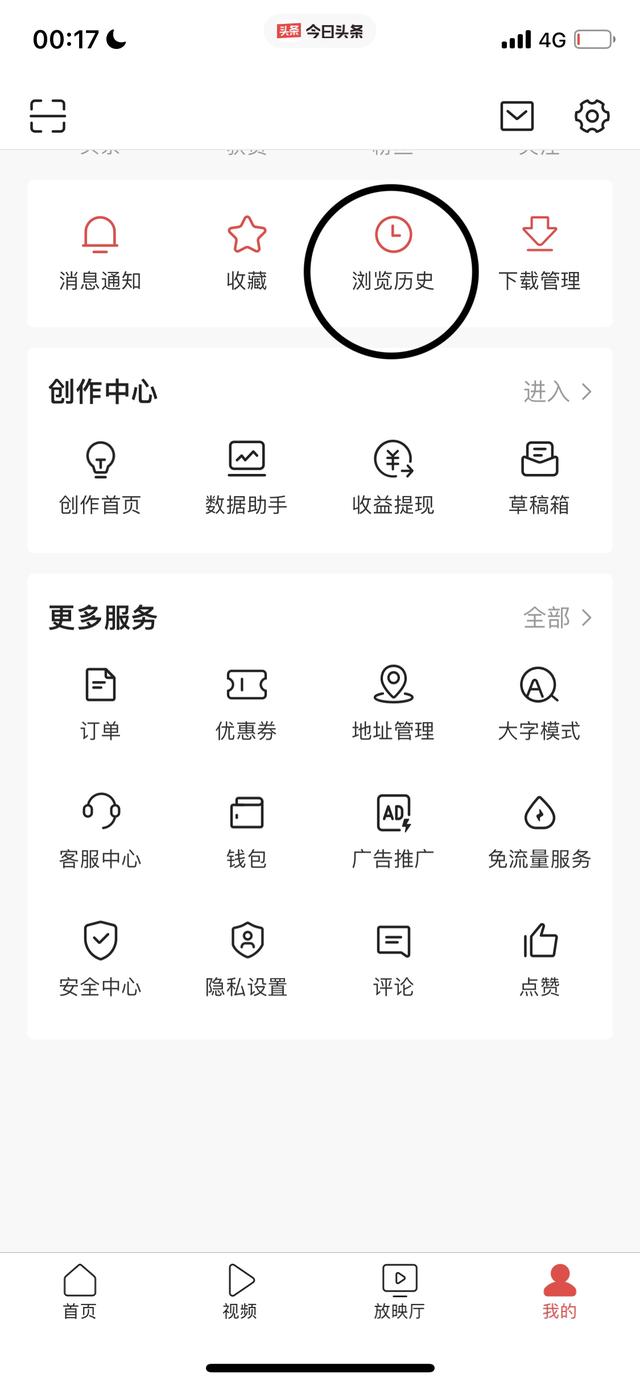Enter the 创作中心 via 进入 link
The height and width of the screenshot is (1386, 640).
(557, 392)
